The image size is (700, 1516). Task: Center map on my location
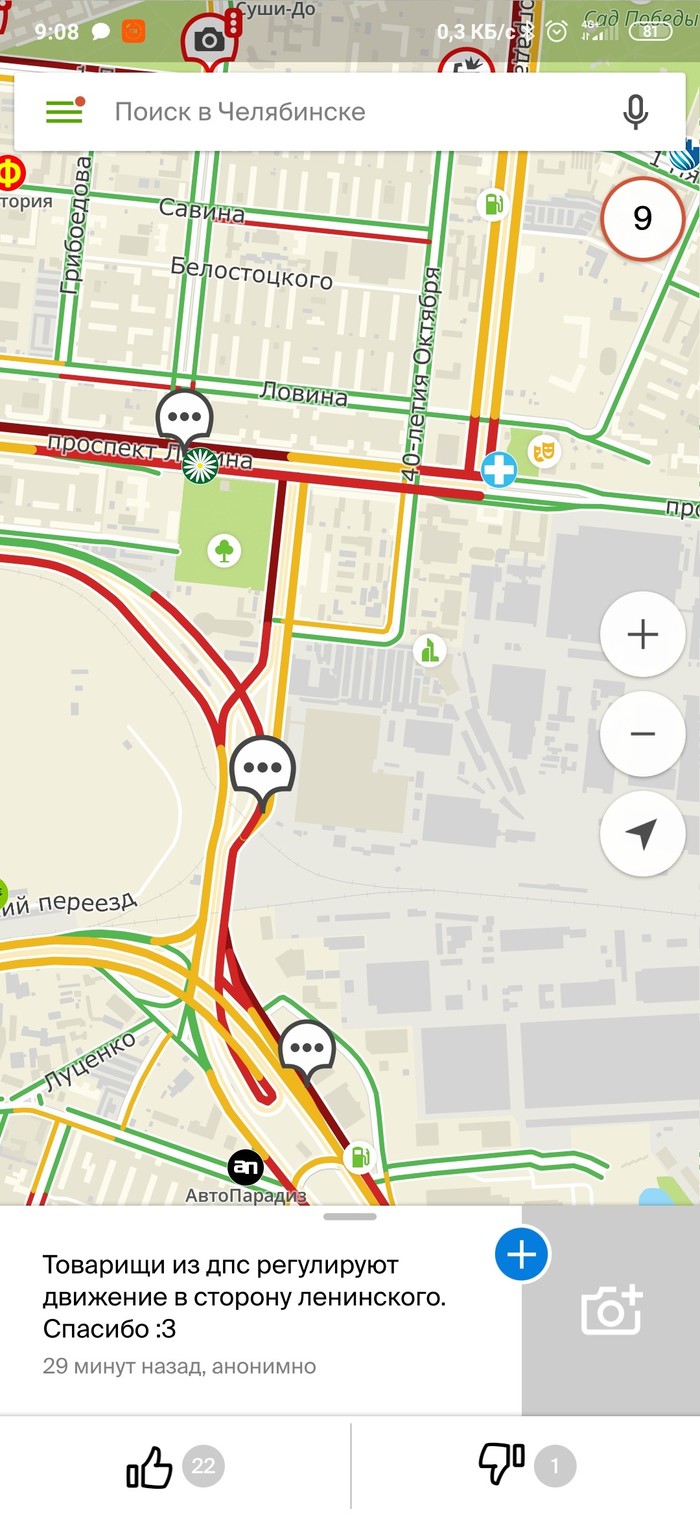pyautogui.click(x=642, y=833)
